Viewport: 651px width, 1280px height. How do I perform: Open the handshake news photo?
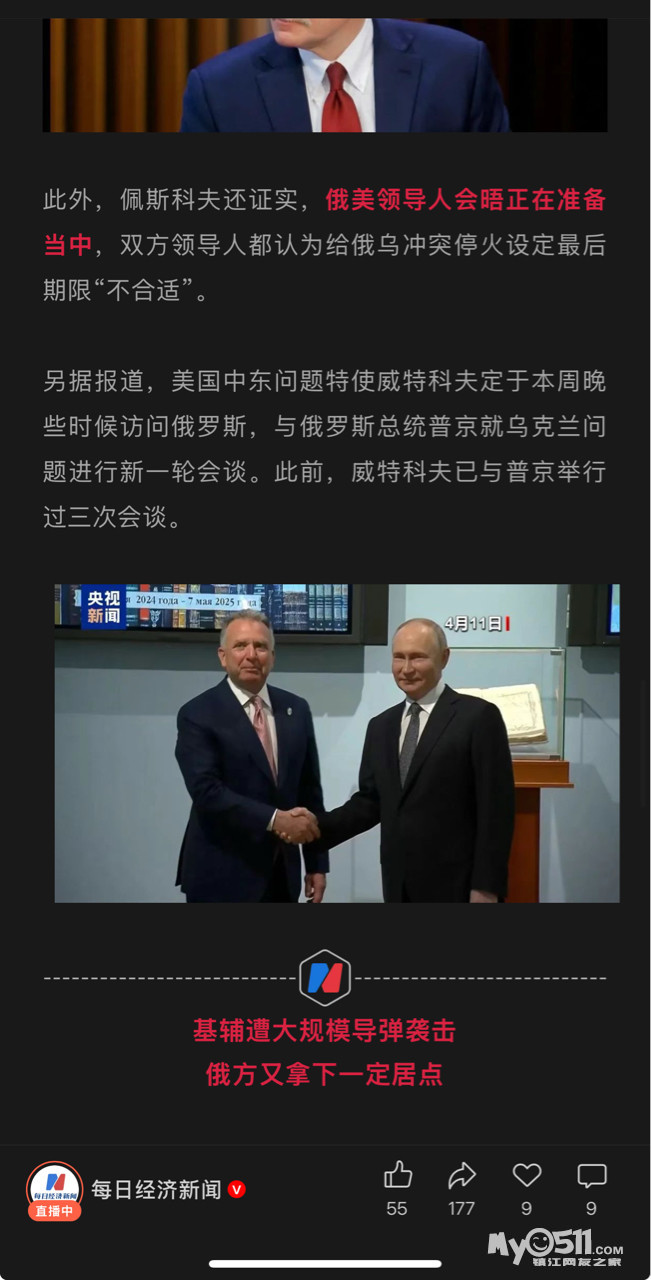(336, 743)
